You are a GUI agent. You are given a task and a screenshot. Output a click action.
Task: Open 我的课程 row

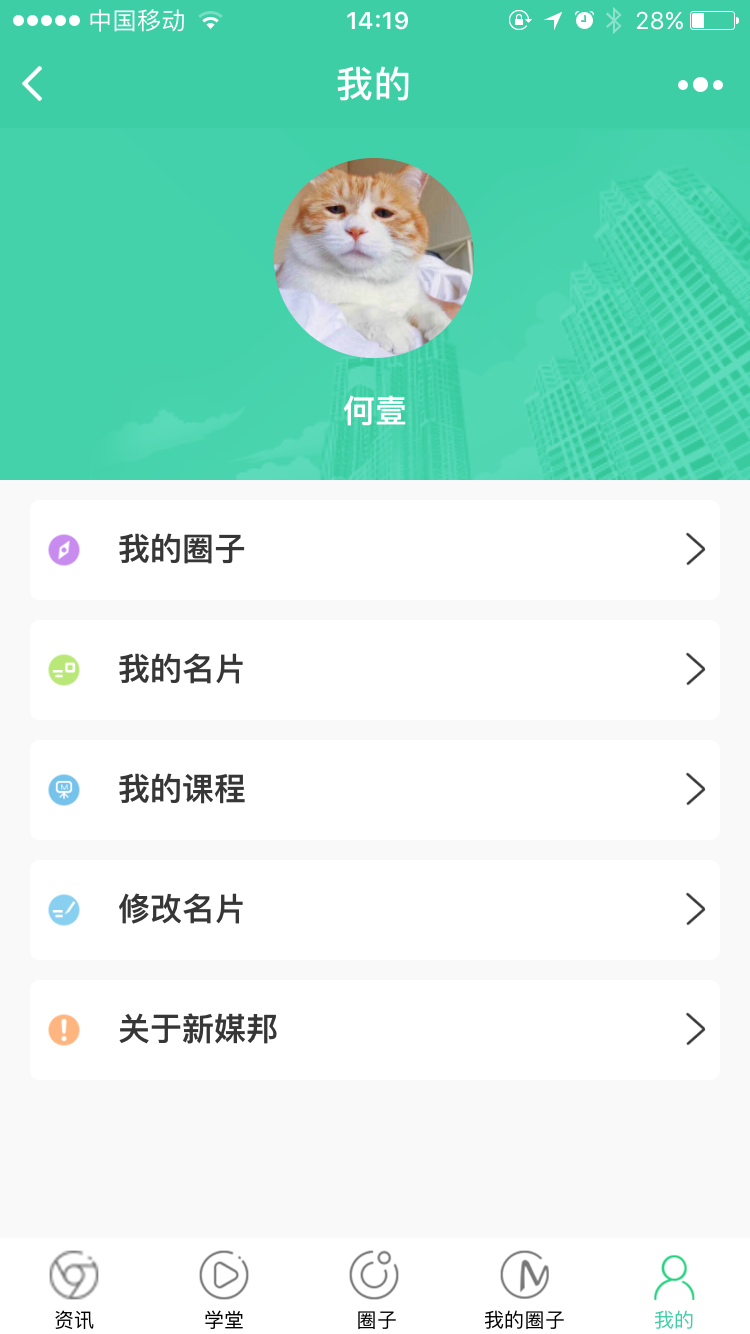coord(374,790)
